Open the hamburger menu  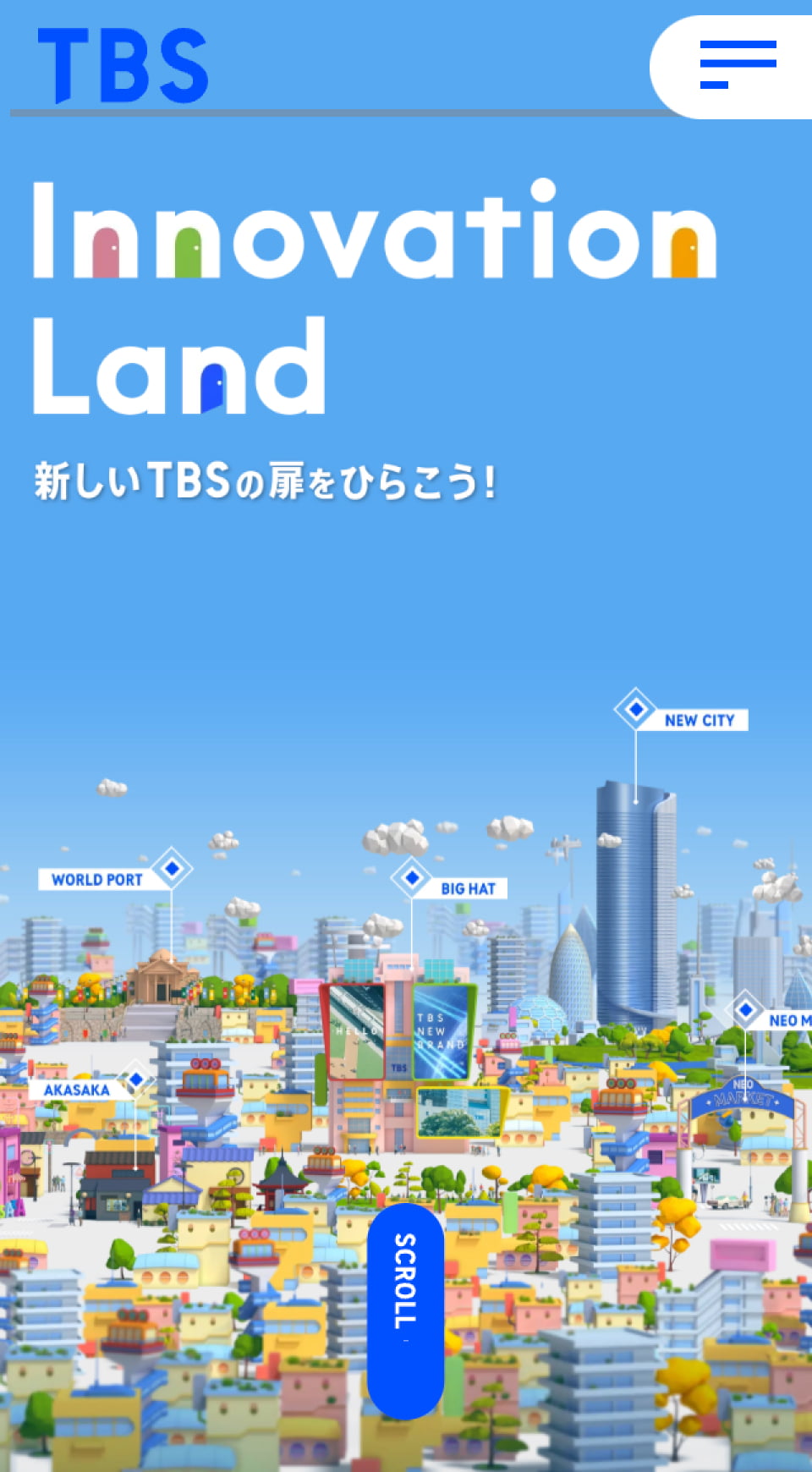738,64
